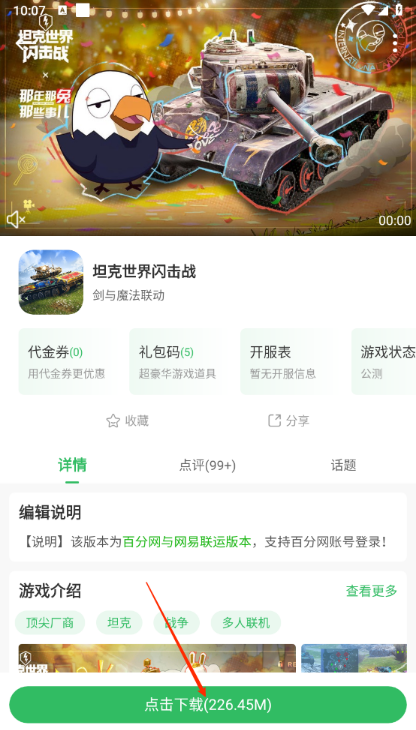416x730 pixels.
Task: Select the 详情 tab
Action: tap(72, 465)
